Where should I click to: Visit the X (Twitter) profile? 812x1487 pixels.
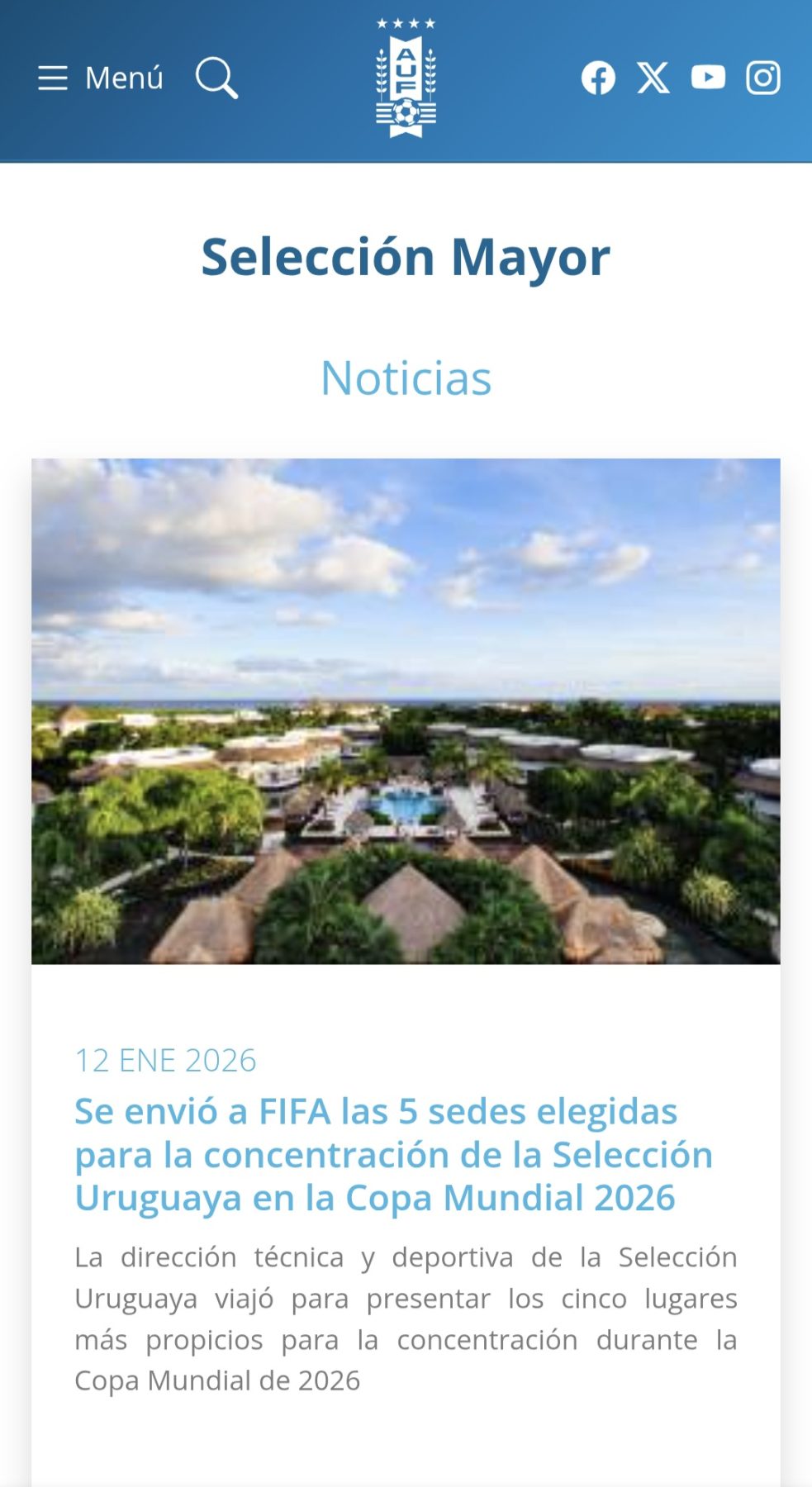(x=653, y=78)
